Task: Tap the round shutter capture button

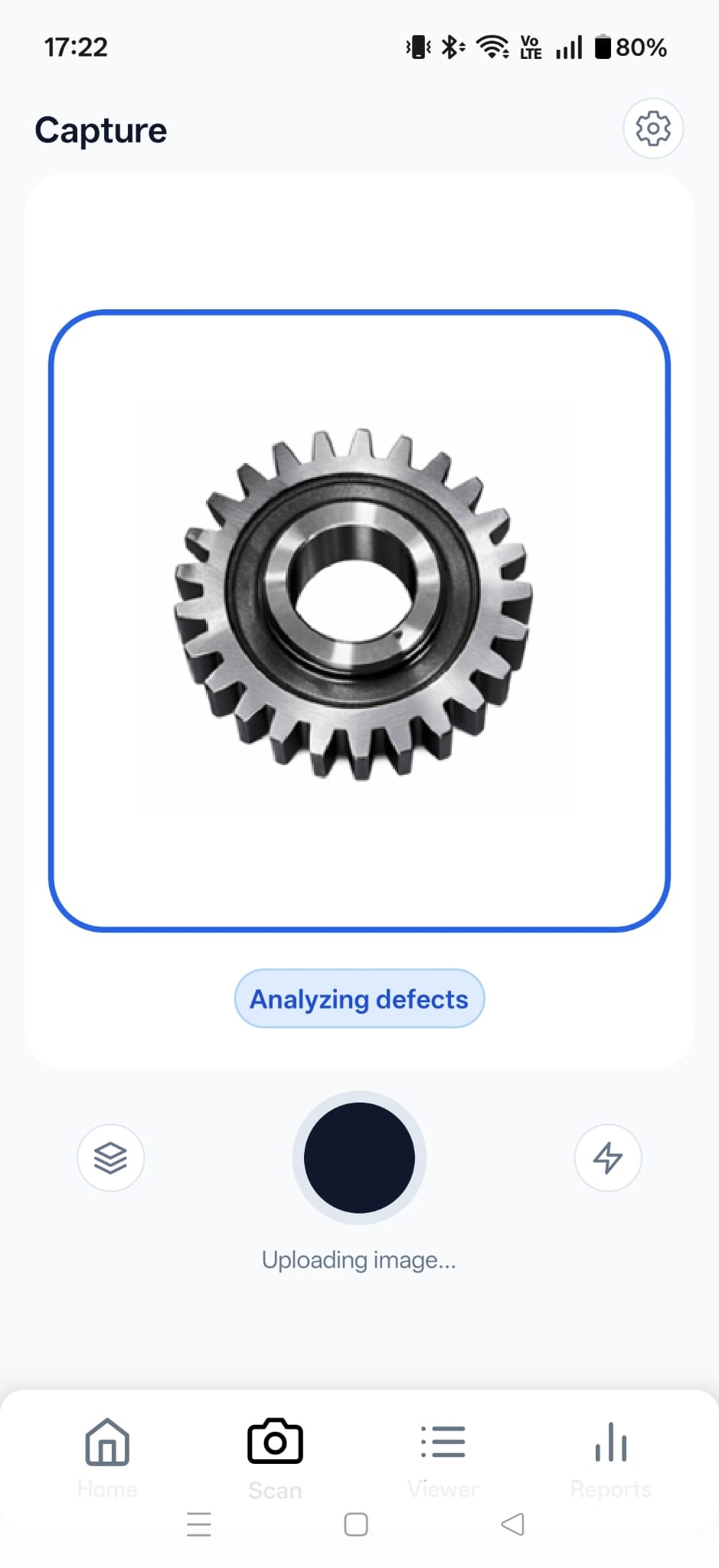Action: click(359, 1157)
